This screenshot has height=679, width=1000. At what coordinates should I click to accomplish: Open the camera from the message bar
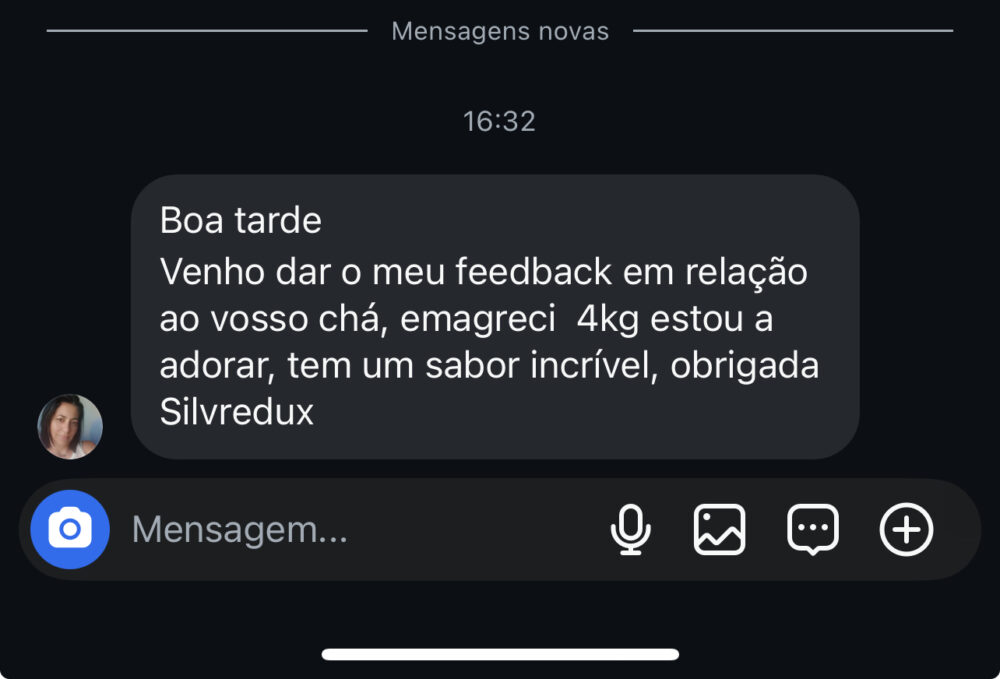click(70, 529)
